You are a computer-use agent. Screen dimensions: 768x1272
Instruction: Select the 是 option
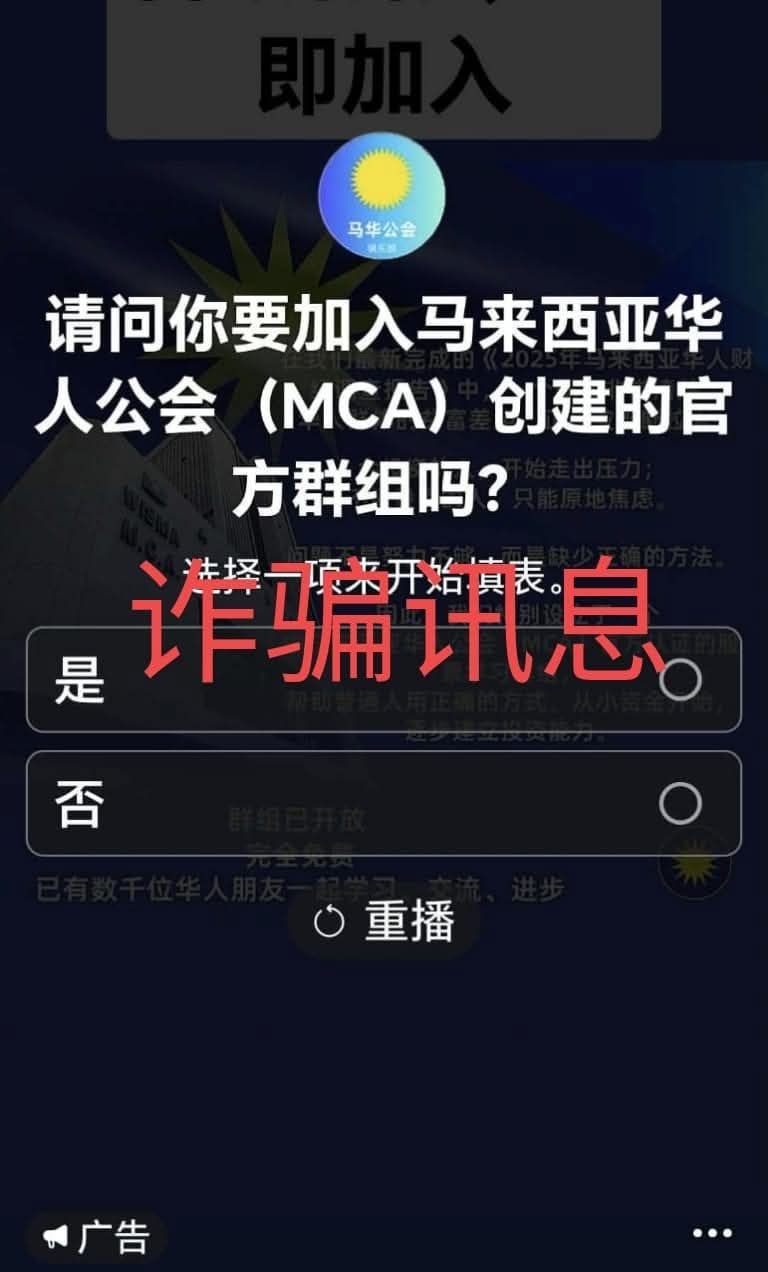point(383,680)
